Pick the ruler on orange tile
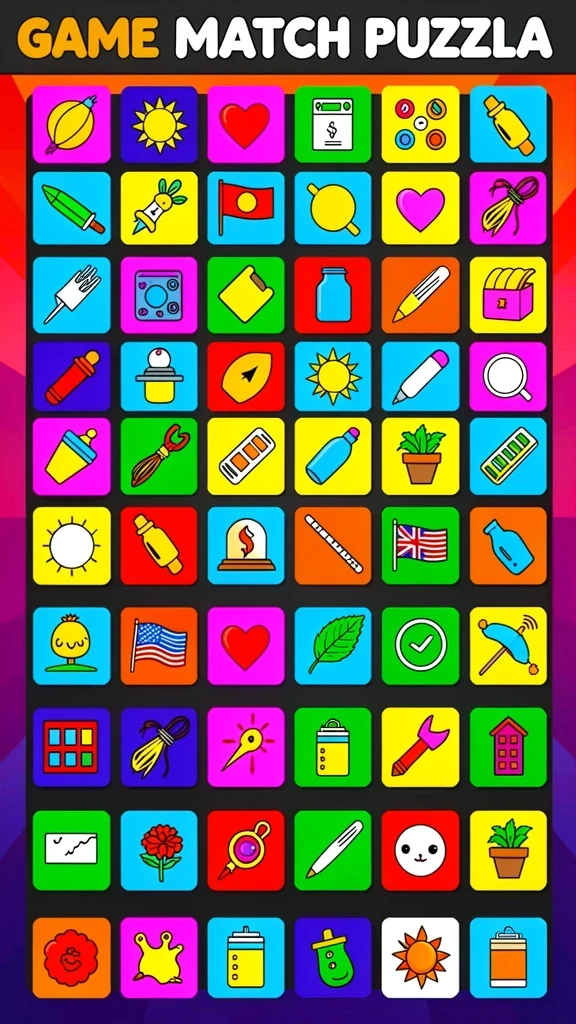Viewport: 576px width, 1024px height. (333, 545)
